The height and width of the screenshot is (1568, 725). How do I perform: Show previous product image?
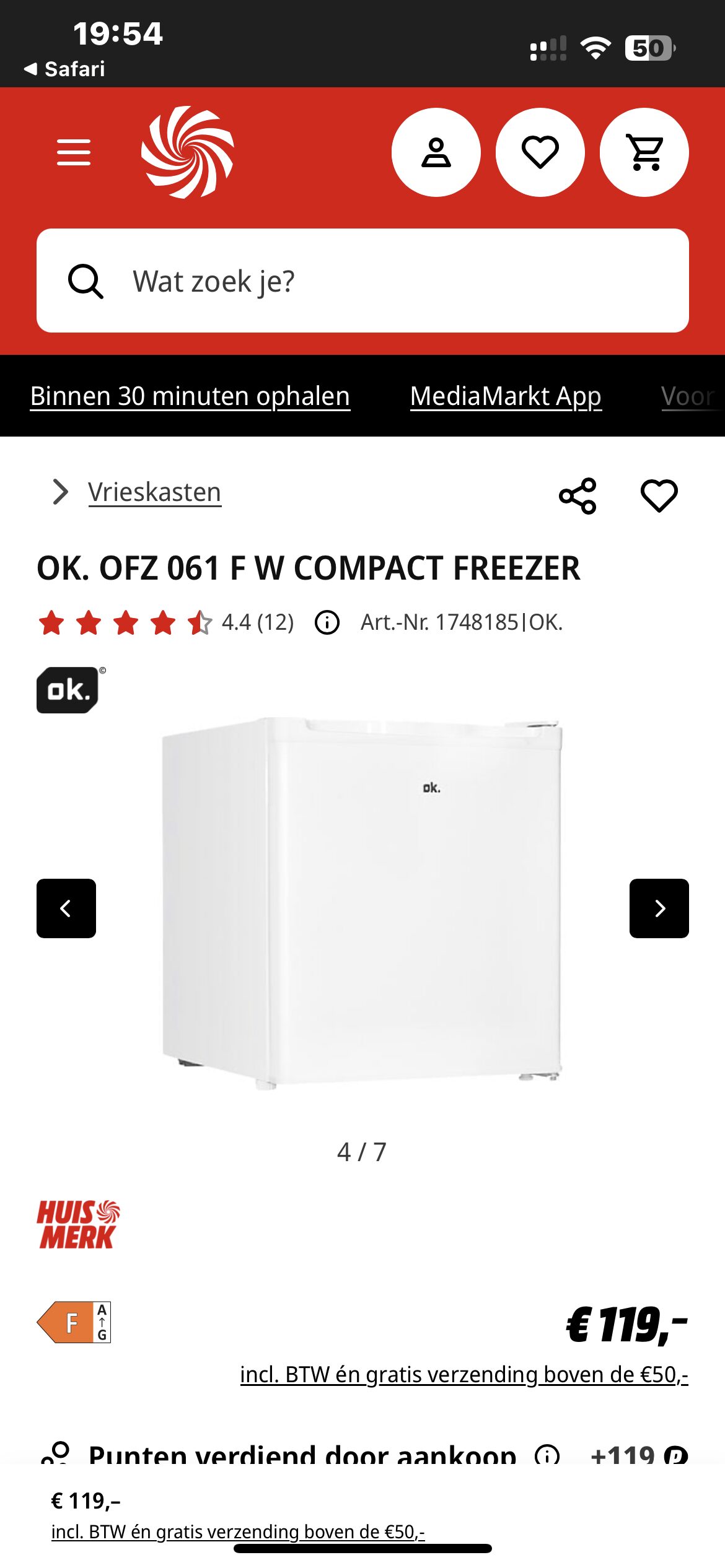click(x=66, y=908)
